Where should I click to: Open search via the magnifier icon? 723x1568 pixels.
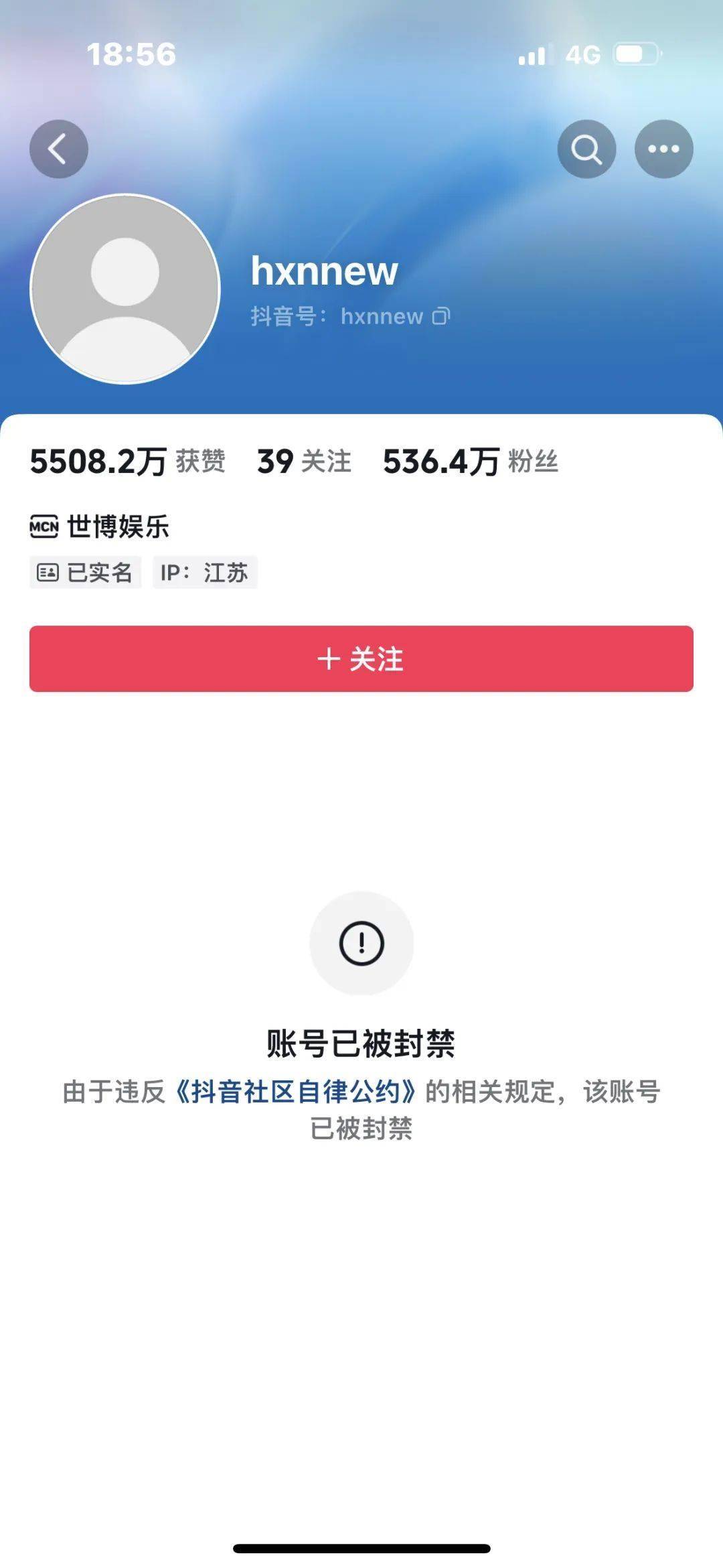[586, 149]
